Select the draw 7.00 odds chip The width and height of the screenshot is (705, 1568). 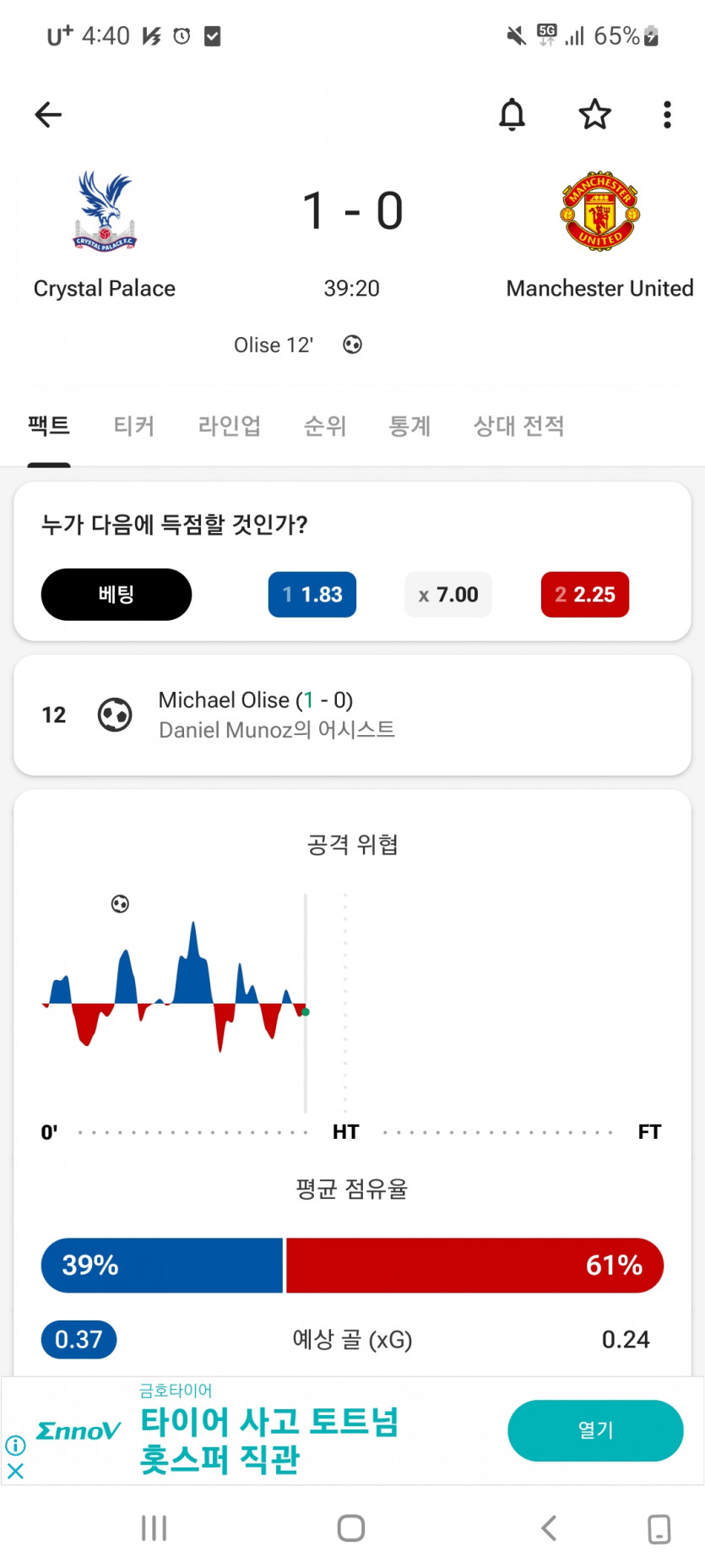448,594
